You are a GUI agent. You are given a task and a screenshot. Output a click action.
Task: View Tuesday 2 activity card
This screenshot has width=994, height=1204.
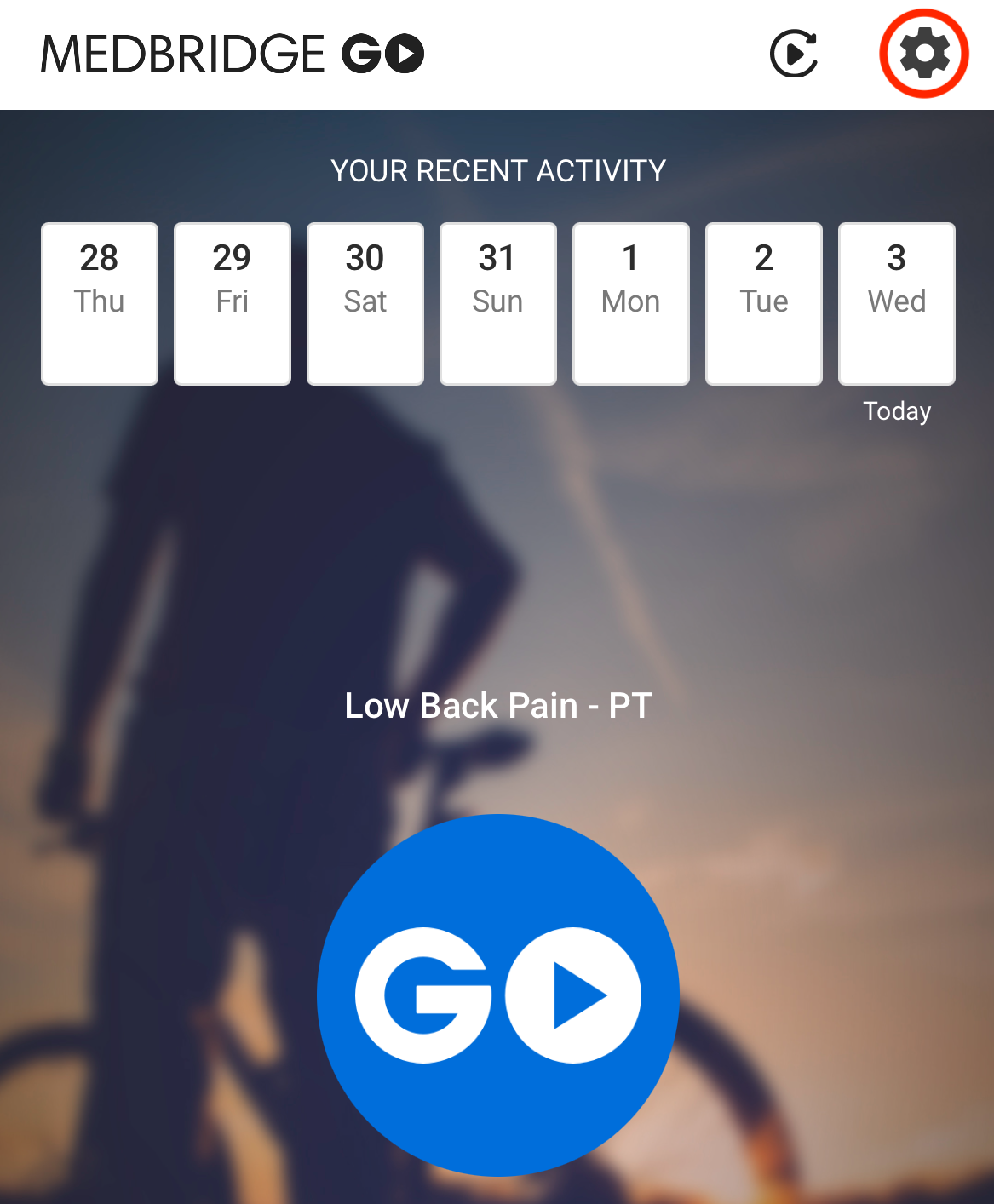coord(764,303)
